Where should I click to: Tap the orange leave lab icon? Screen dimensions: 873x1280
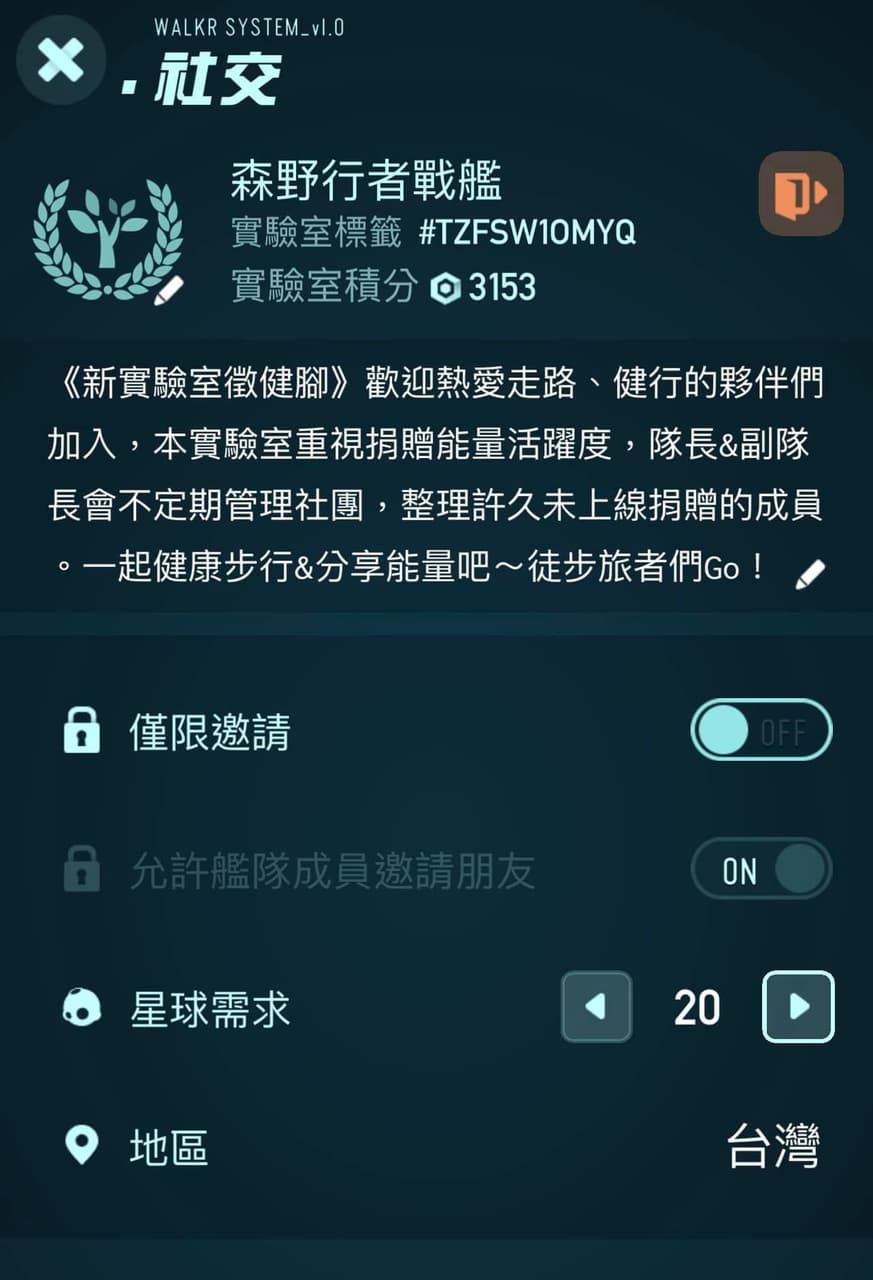point(801,193)
